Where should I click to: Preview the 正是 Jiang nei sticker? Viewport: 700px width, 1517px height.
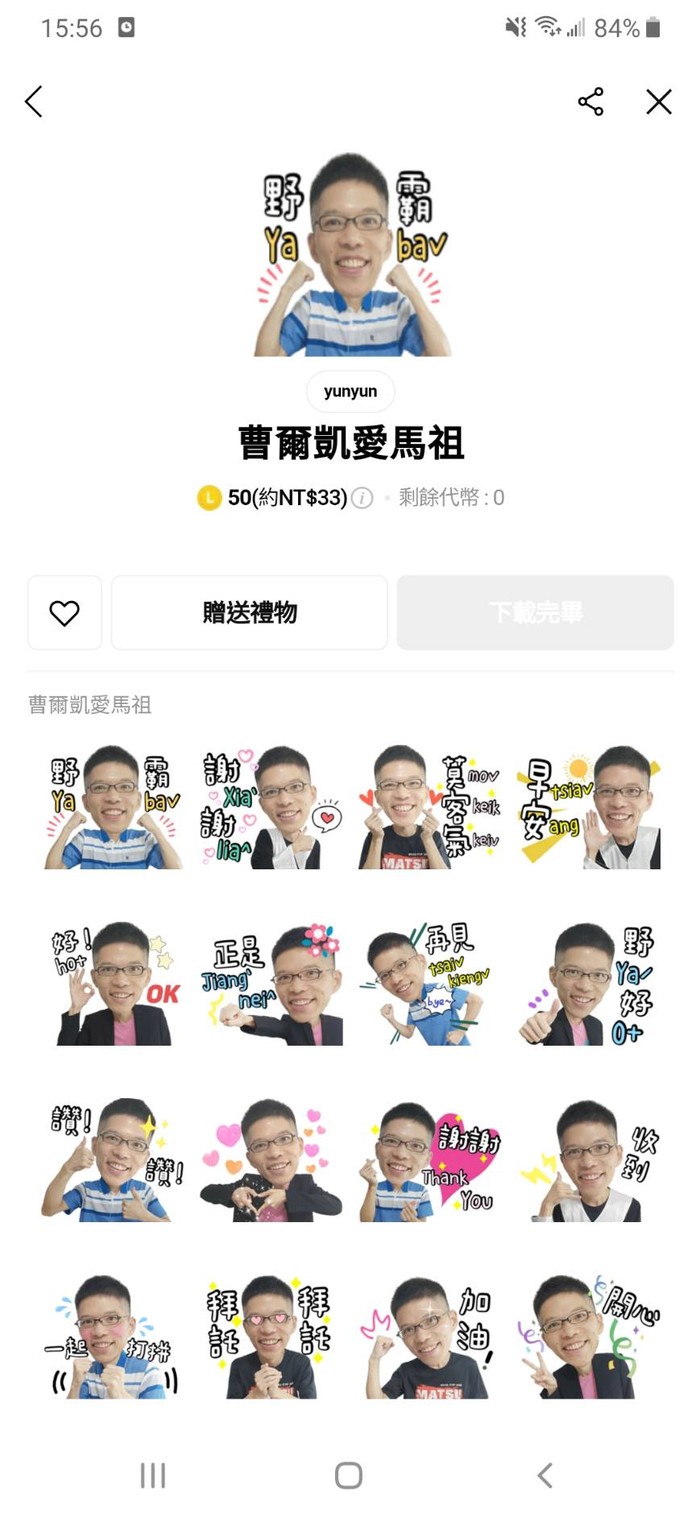point(271,984)
